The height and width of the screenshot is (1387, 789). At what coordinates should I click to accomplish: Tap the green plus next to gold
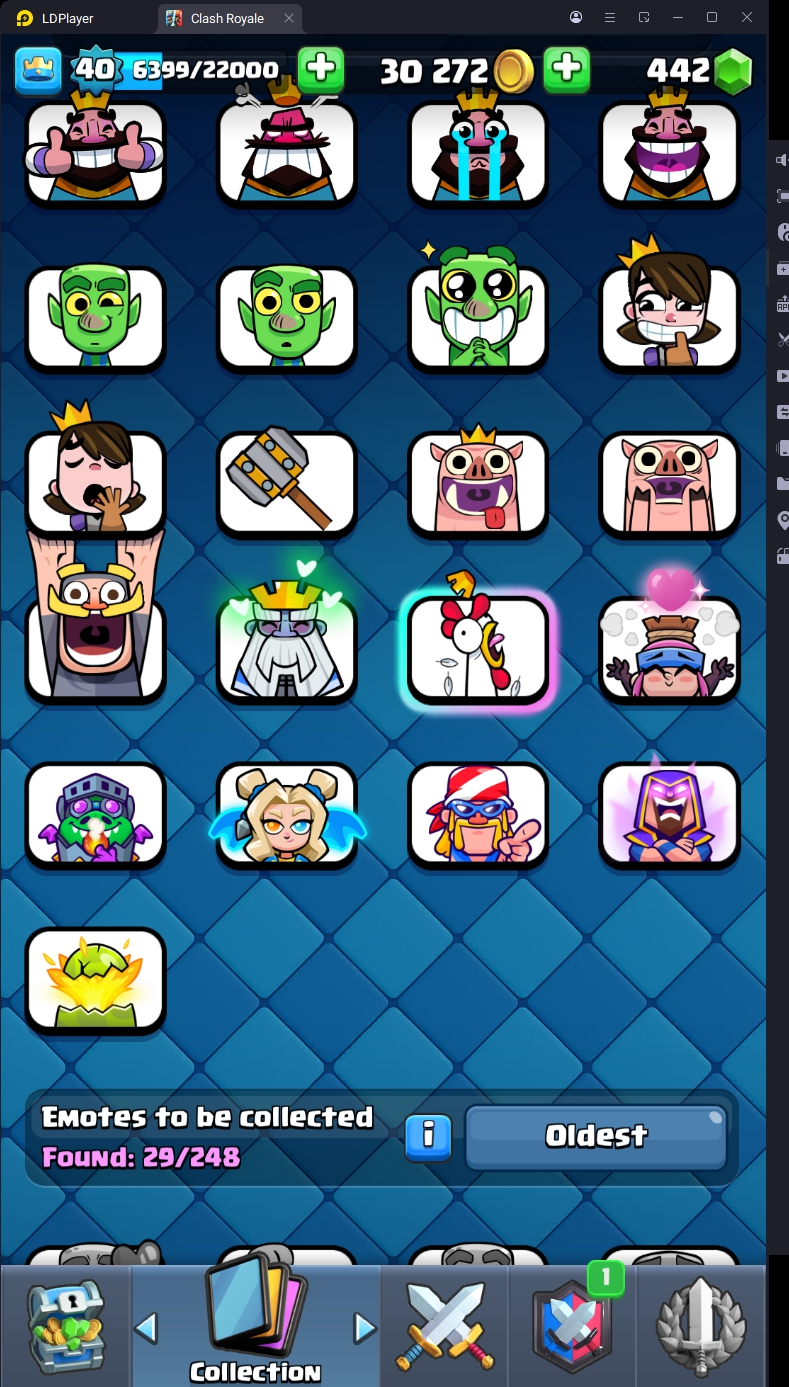pos(566,69)
